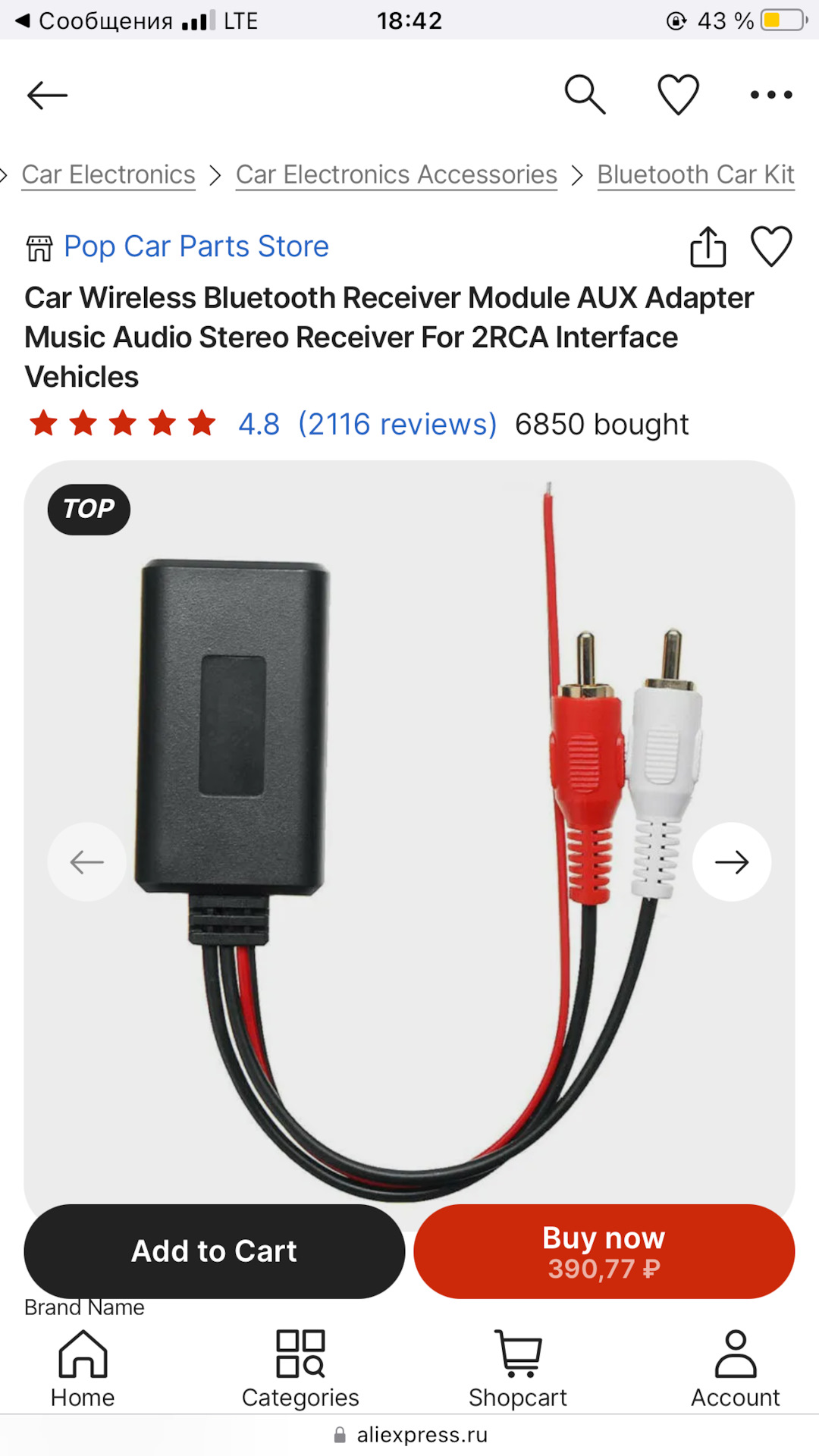Open the three-dot overflow menu

770,95
